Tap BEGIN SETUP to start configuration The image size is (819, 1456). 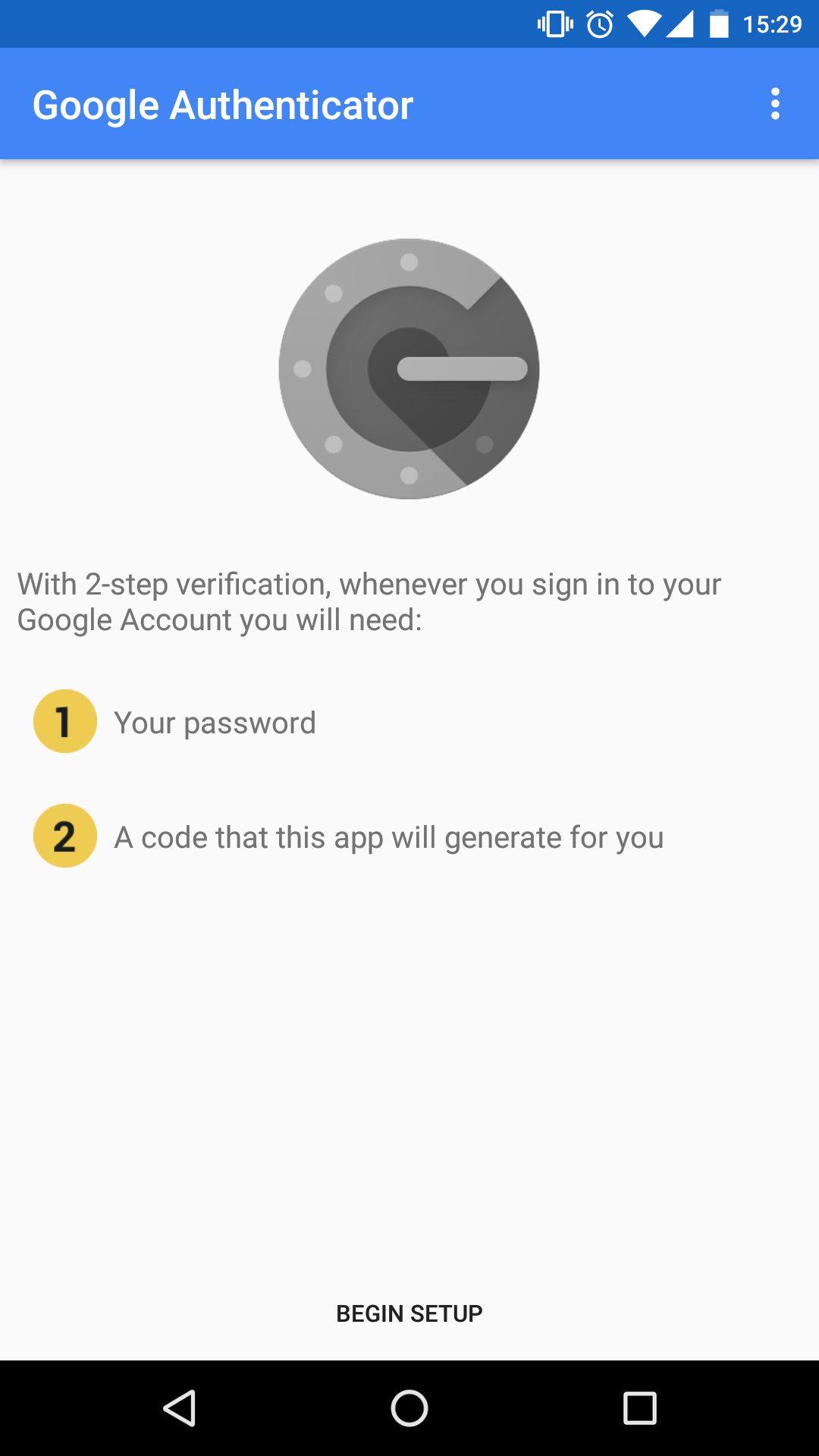pos(409,1313)
